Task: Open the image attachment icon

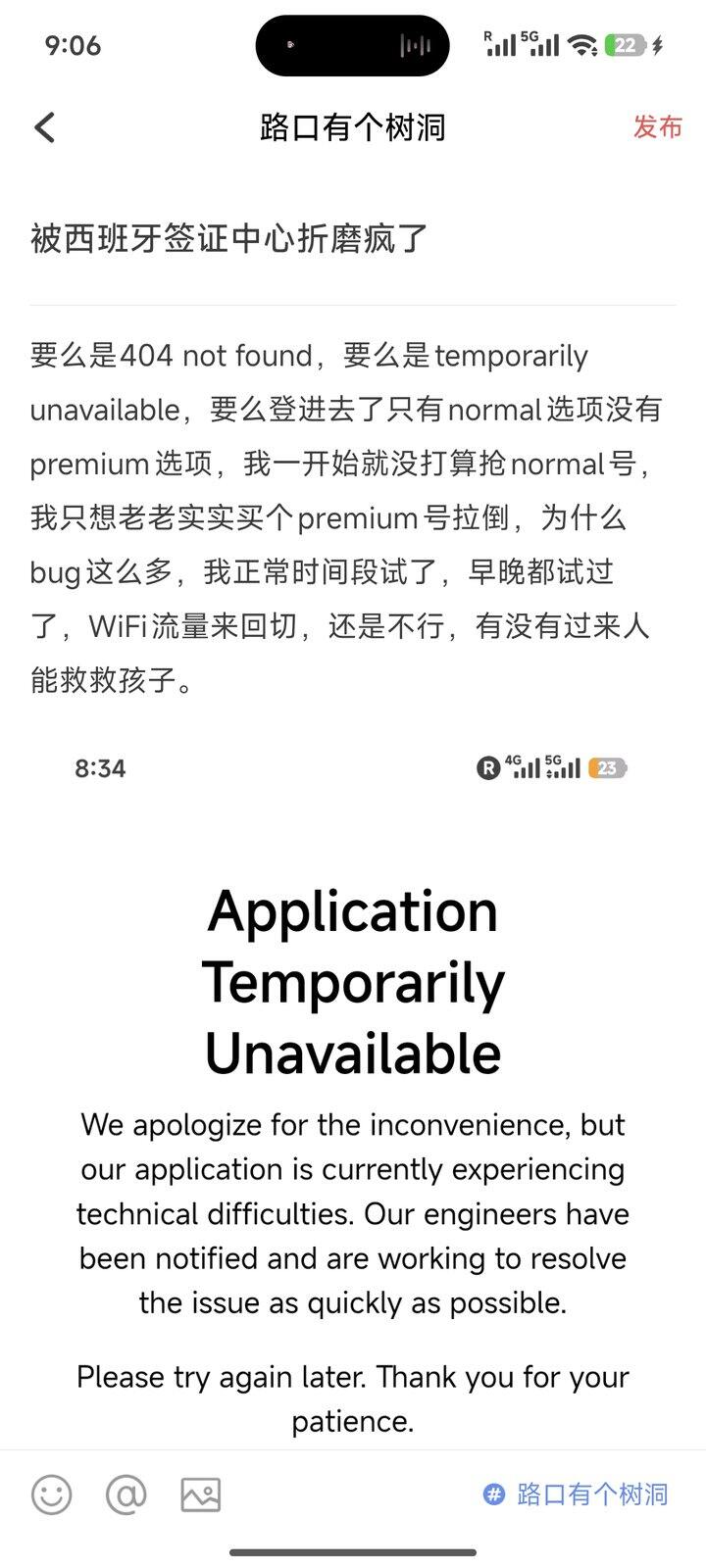Action: pyautogui.click(x=200, y=1495)
